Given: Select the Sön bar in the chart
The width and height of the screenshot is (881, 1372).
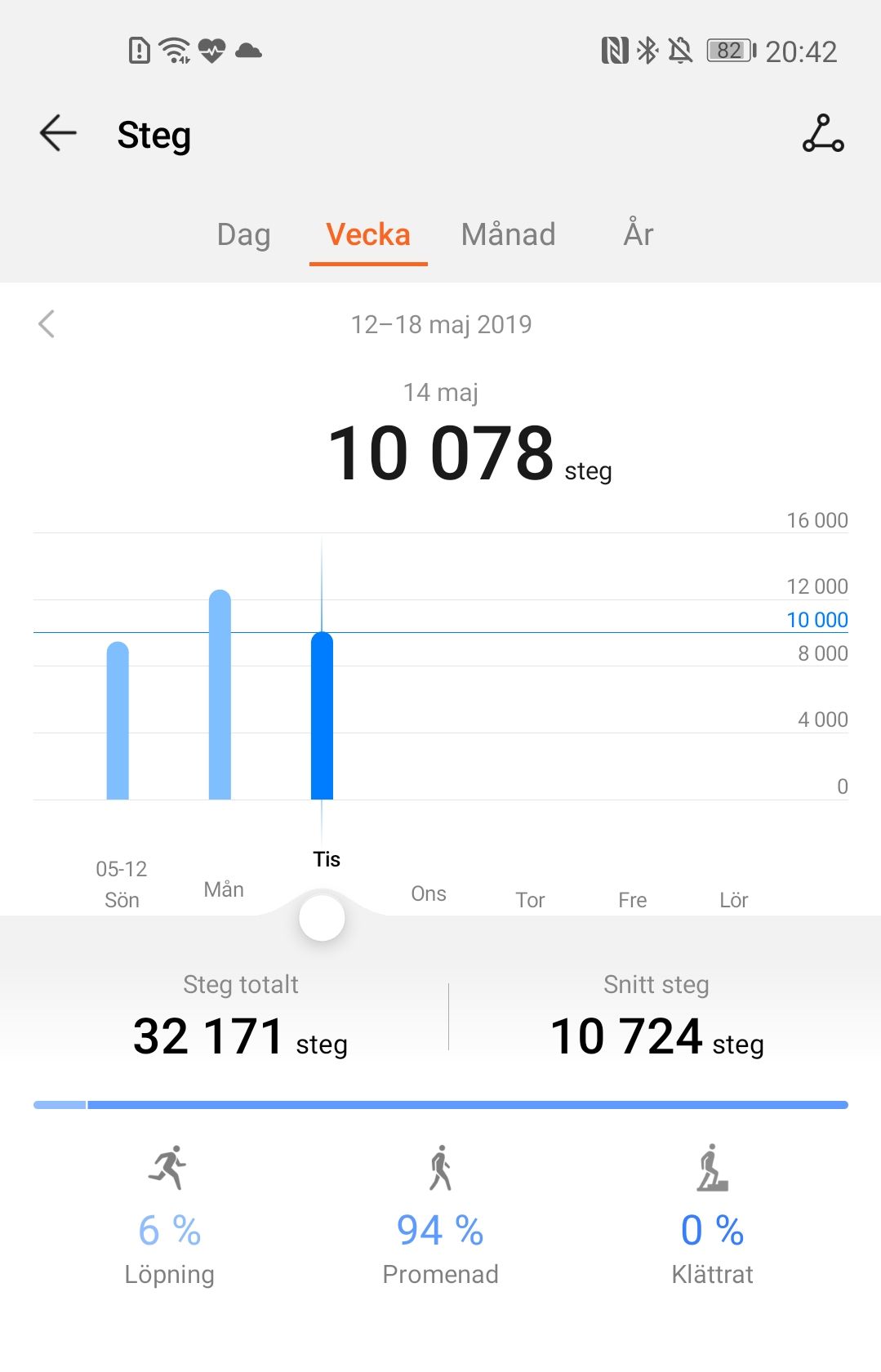Looking at the screenshot, I should (x=118, y=720).
